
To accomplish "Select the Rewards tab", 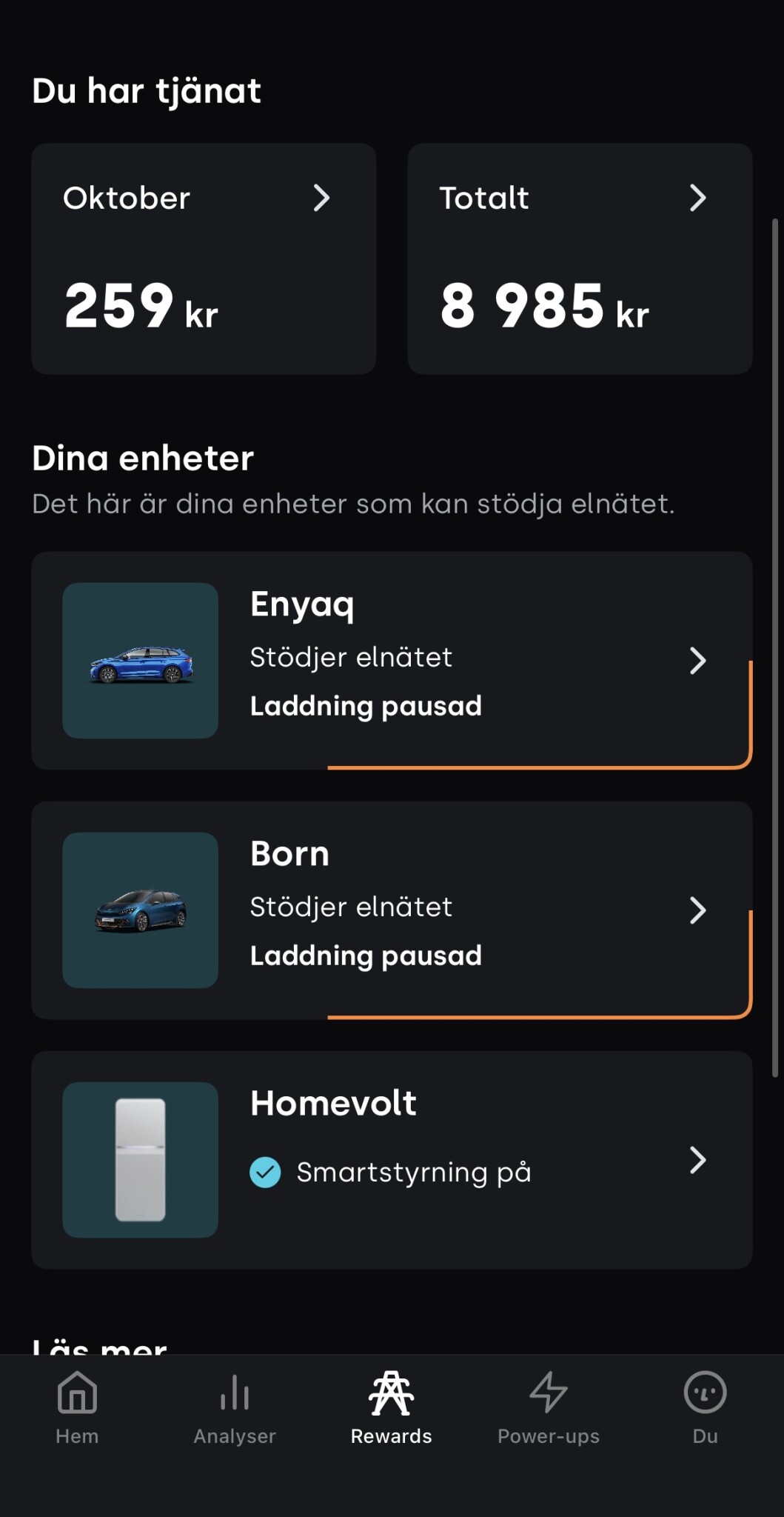I will (392, 1407).
